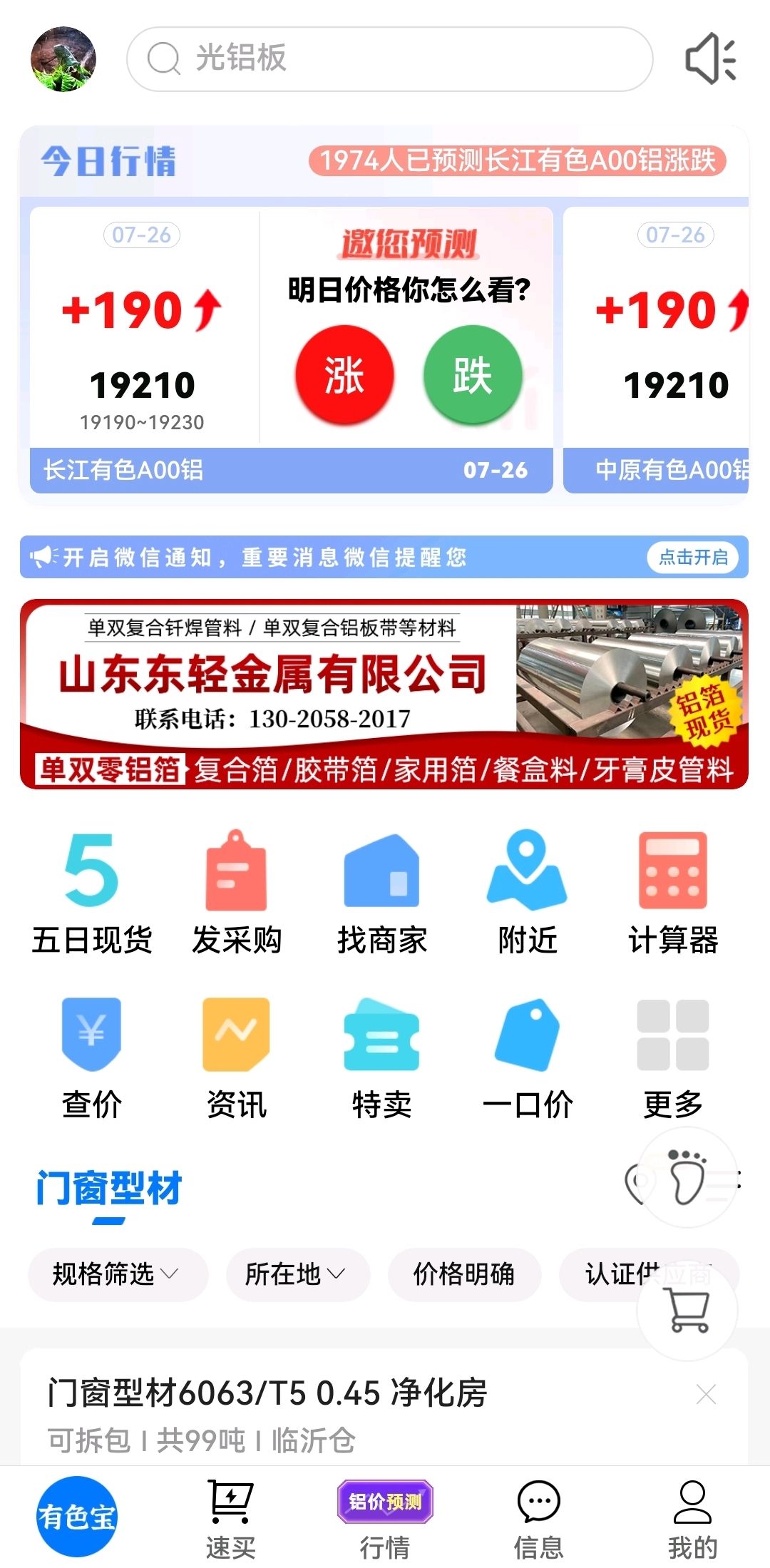Dismiss the 门窗型材6063/T5 listing card
770x1568 pixels.
point(706,1393)
